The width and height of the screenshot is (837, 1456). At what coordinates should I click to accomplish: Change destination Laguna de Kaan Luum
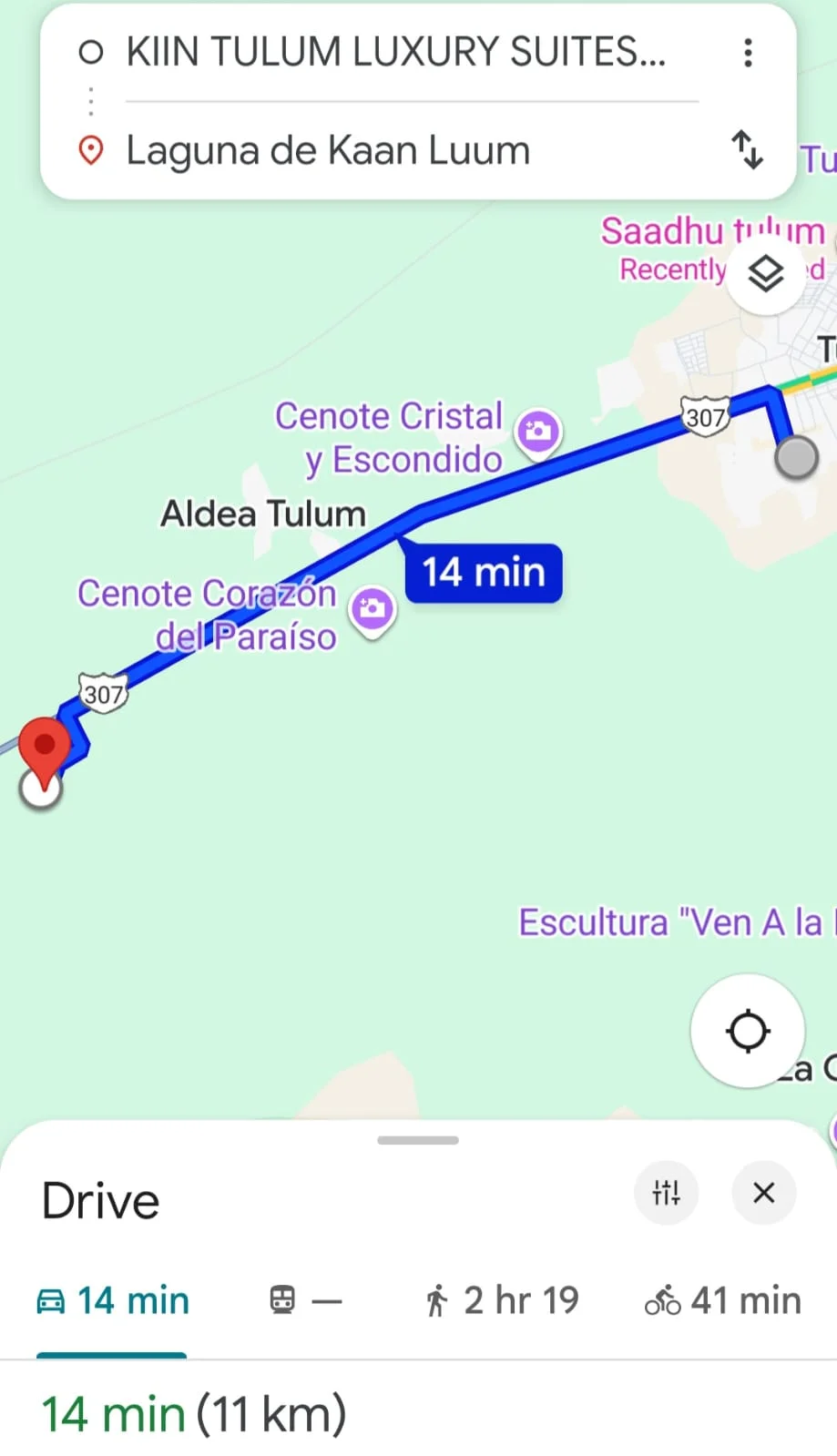pyautogui.click(x=328, y=151)
